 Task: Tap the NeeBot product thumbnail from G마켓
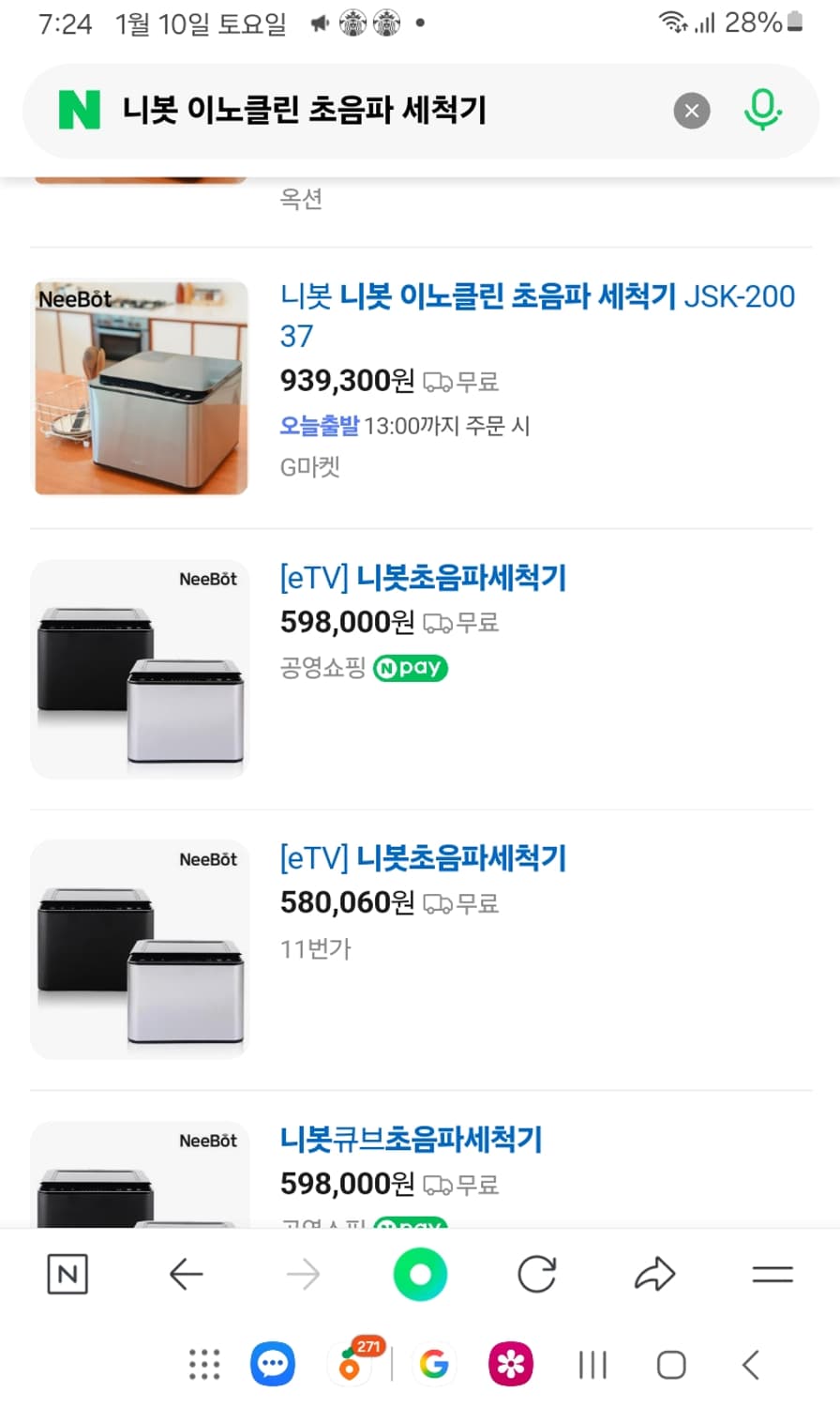pyautogui.click(x=140, y=386)
